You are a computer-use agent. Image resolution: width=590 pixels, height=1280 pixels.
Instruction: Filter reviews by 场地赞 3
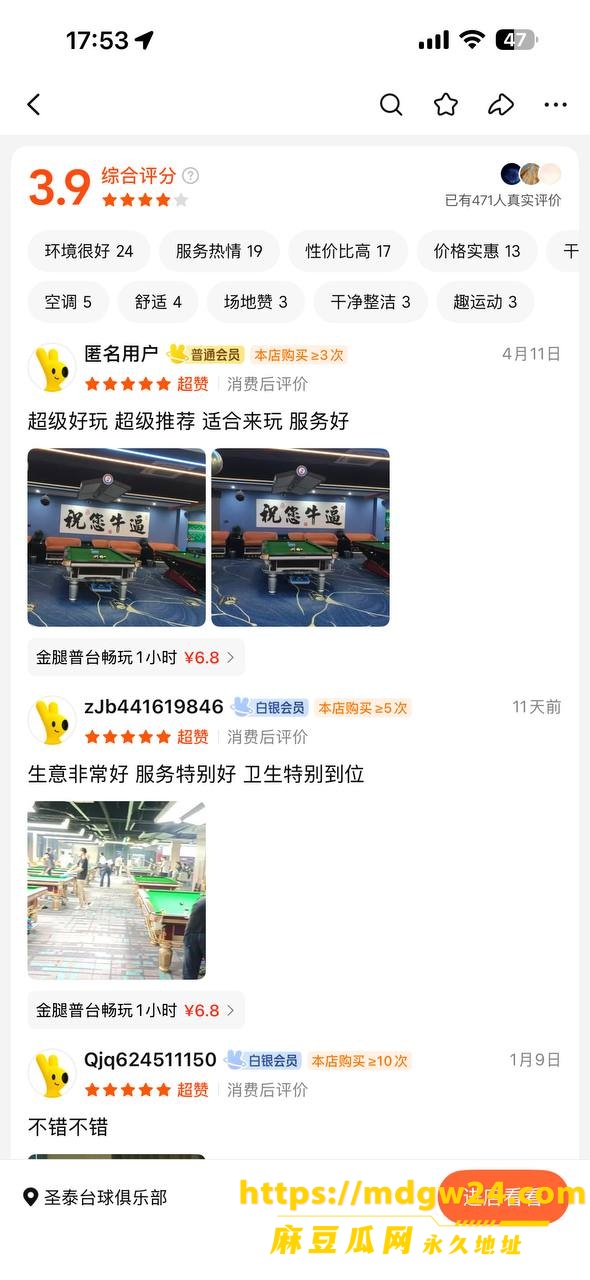point(256,302)
